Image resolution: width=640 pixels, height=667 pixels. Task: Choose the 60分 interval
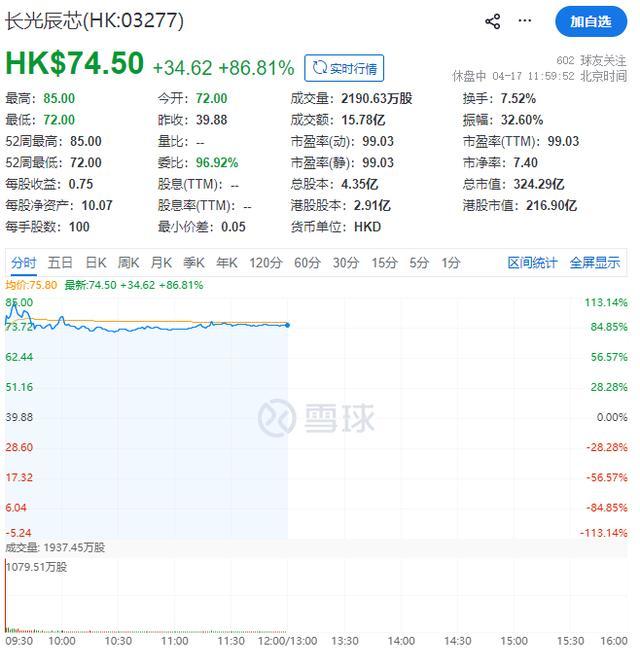click(x=306, y=263)
